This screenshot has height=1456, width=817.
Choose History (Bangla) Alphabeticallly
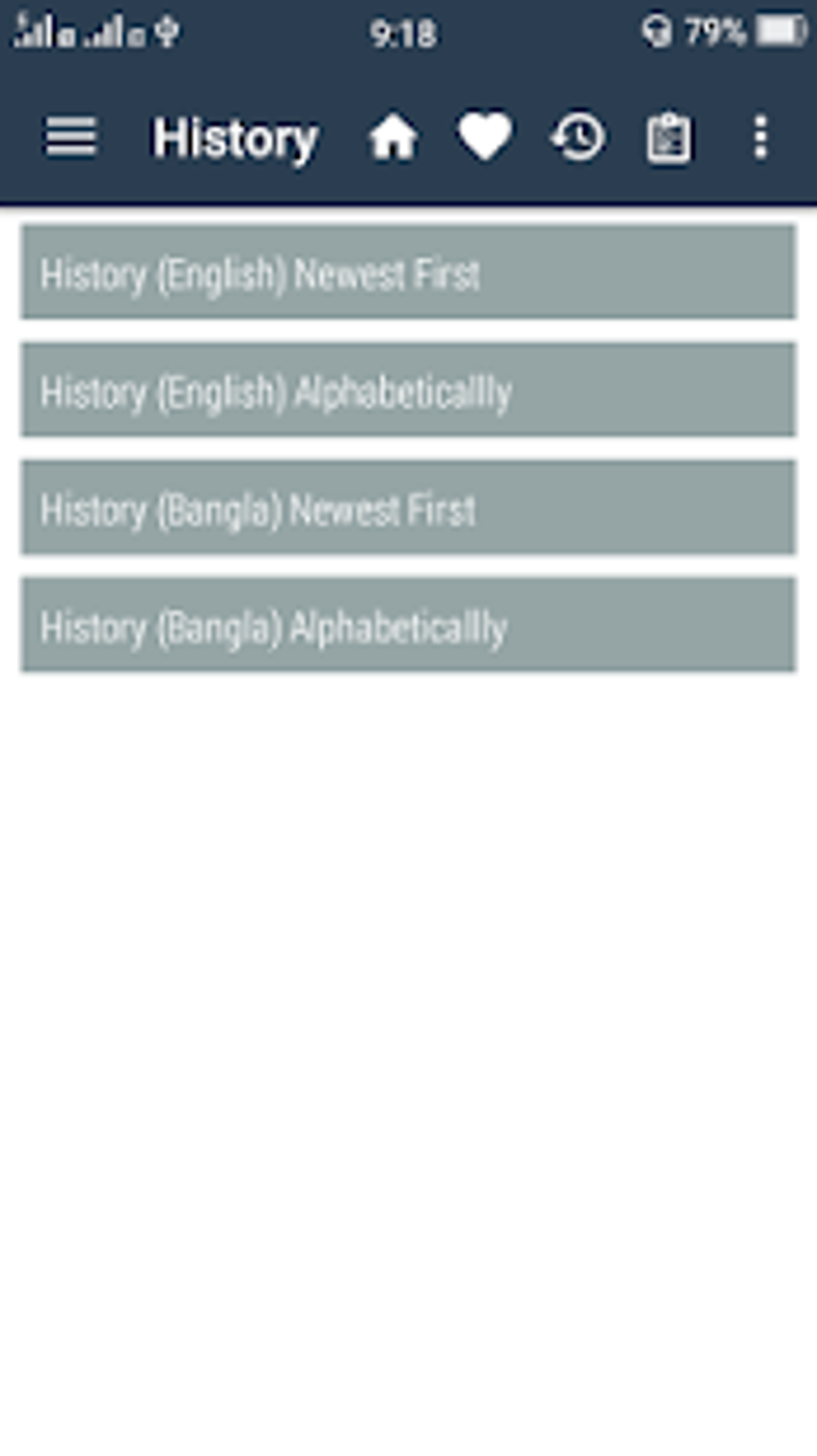pos(408,625)
